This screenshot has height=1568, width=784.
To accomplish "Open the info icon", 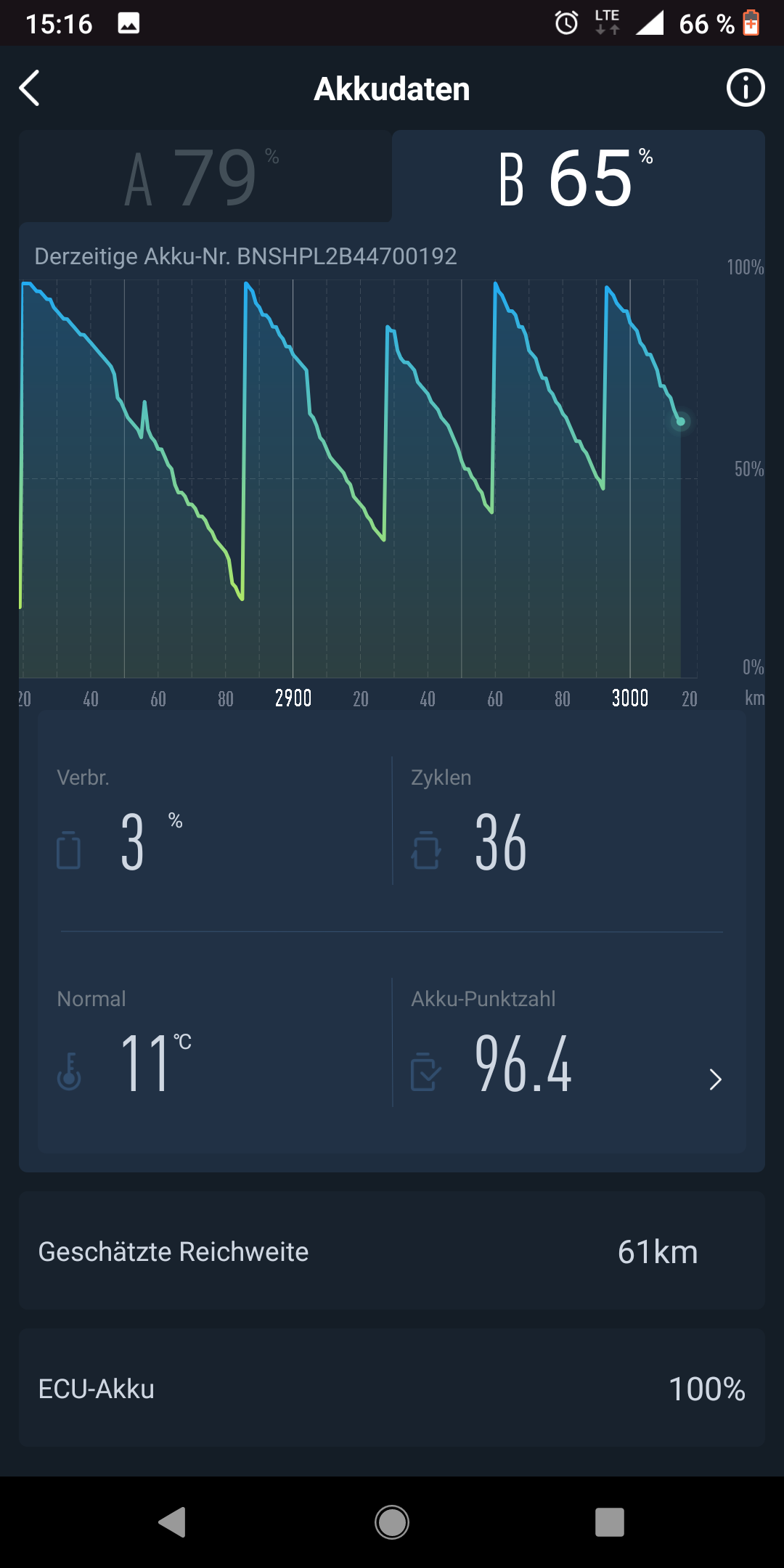I will click(x=746, y=89).
